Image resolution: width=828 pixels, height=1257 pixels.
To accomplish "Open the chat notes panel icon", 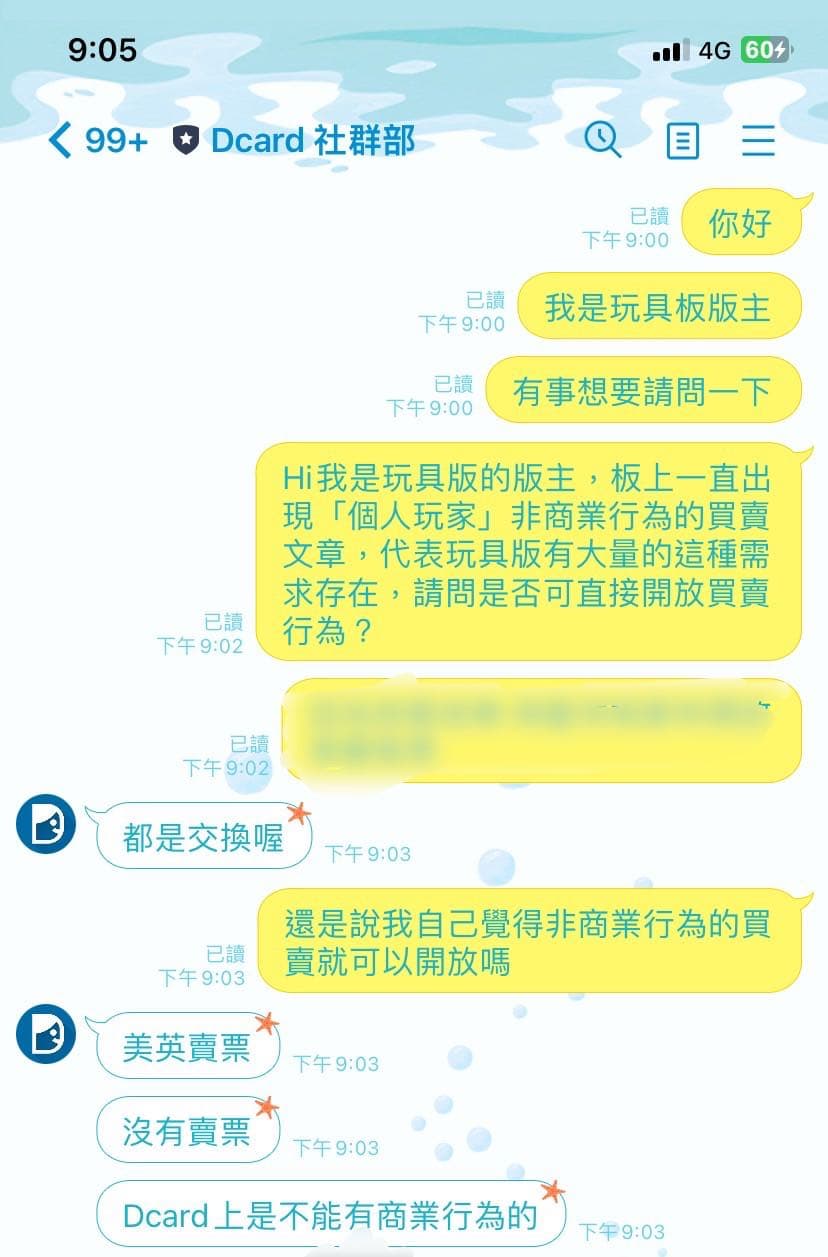I will [682, 141].
